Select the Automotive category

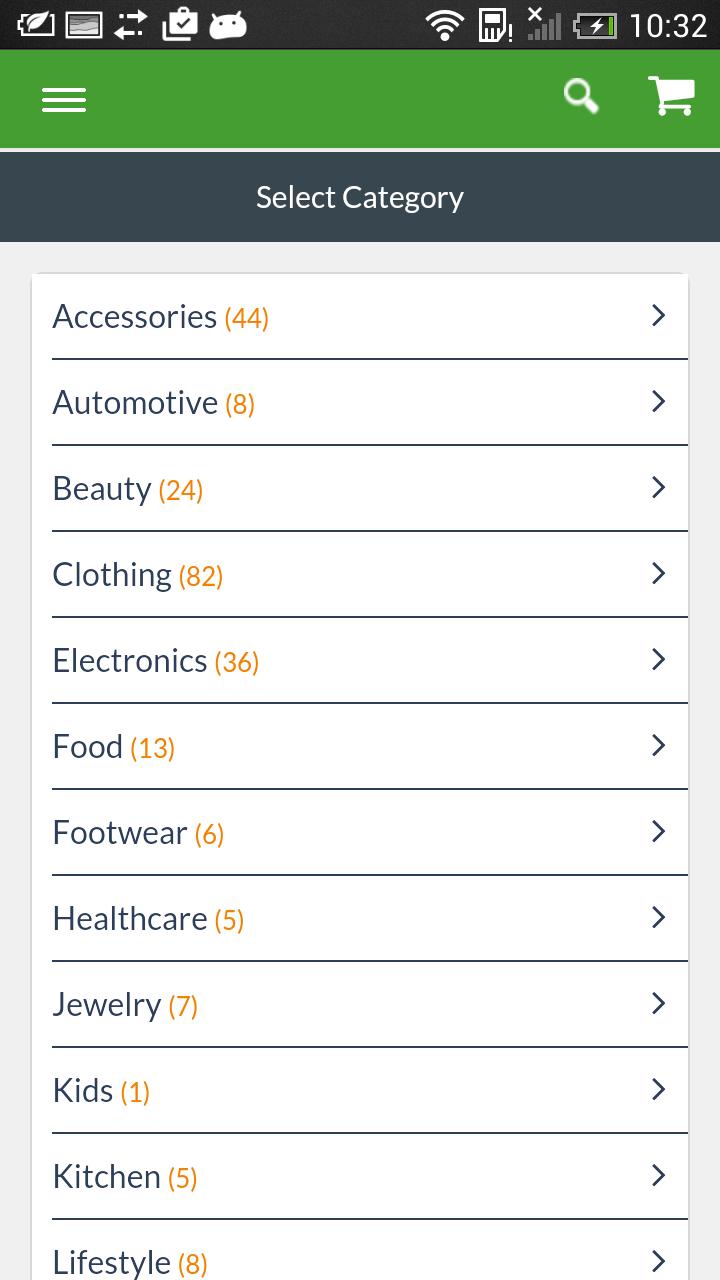click(360, 403)
